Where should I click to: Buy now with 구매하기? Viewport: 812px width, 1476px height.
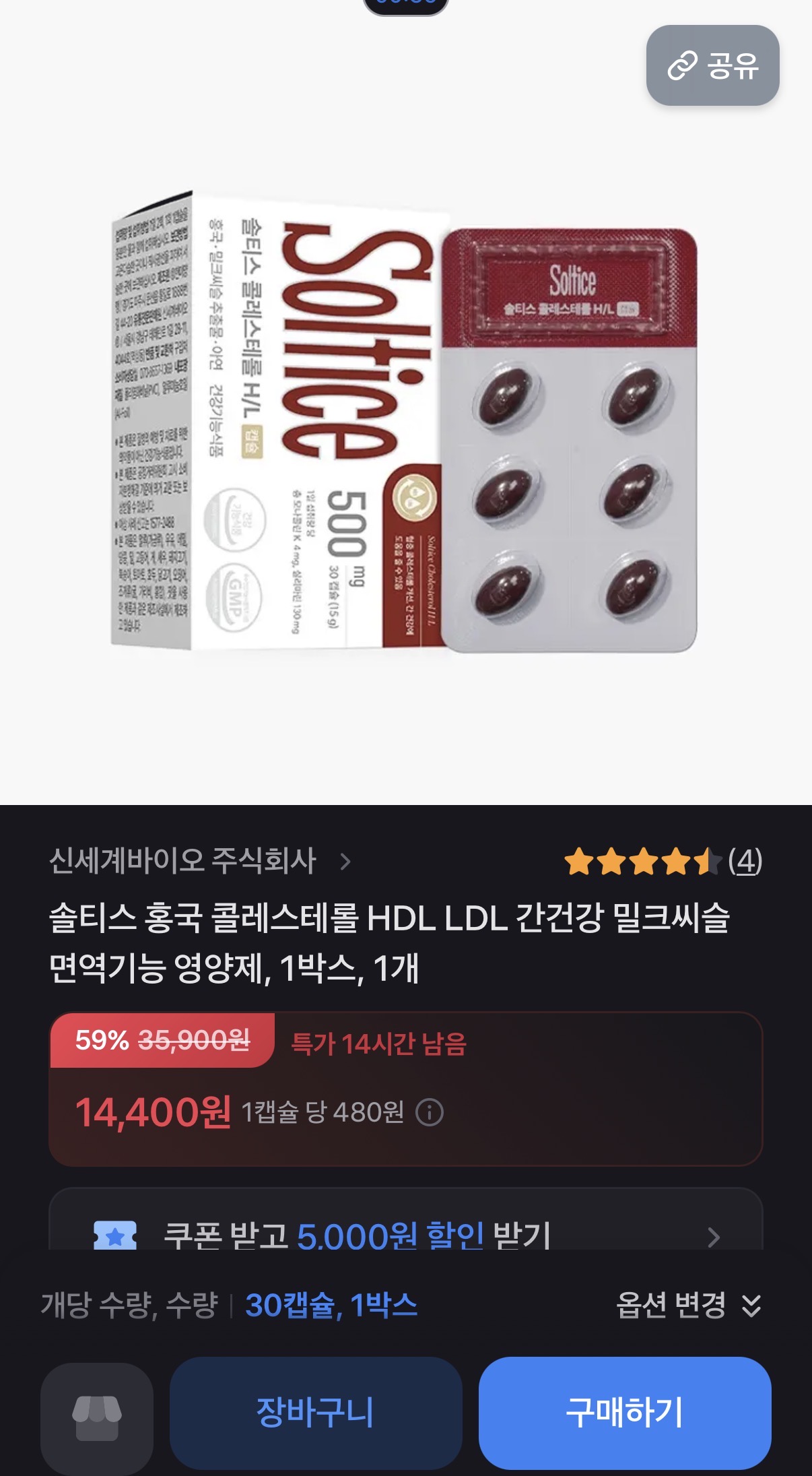point(624,1412)
